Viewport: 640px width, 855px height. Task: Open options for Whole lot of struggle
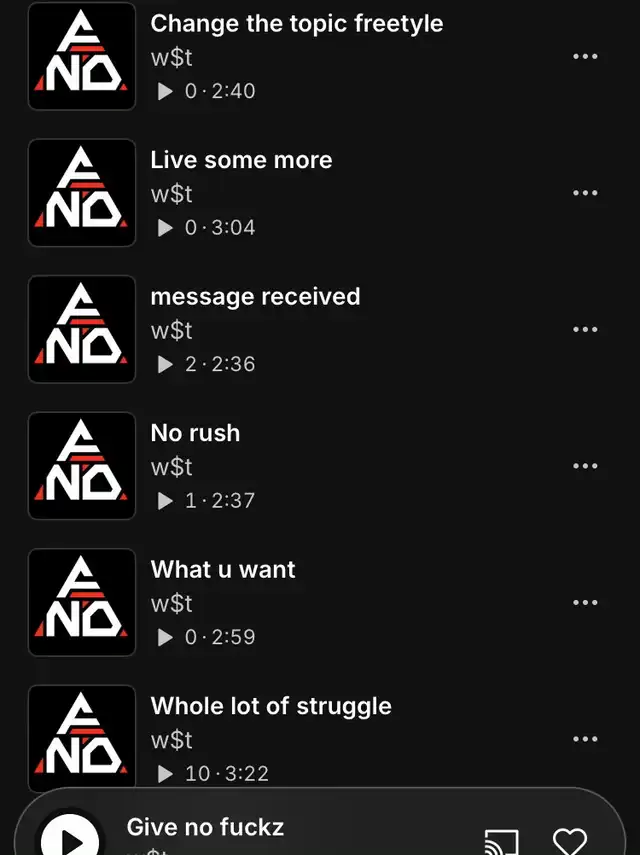click(x=585, y=739)
